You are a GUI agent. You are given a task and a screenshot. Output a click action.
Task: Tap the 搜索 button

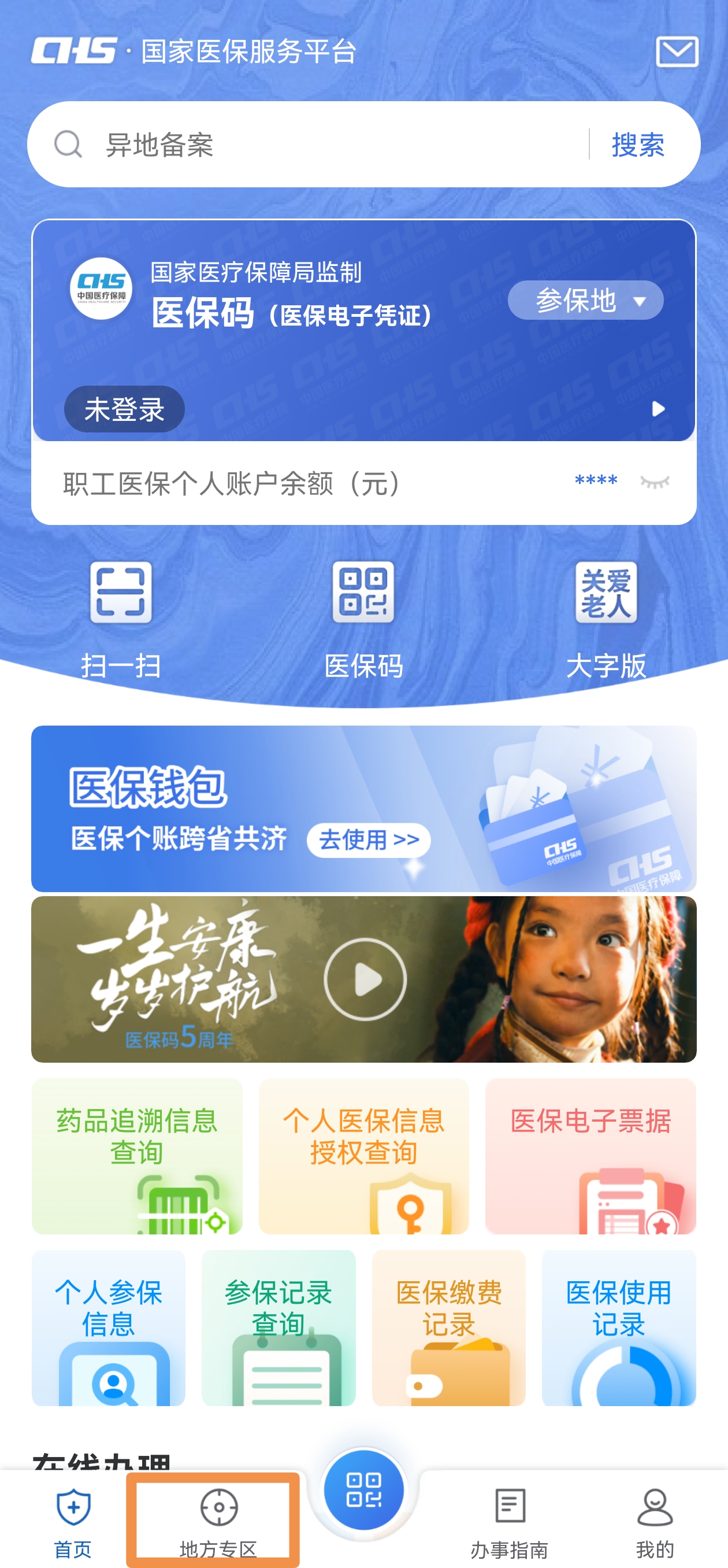637,145
